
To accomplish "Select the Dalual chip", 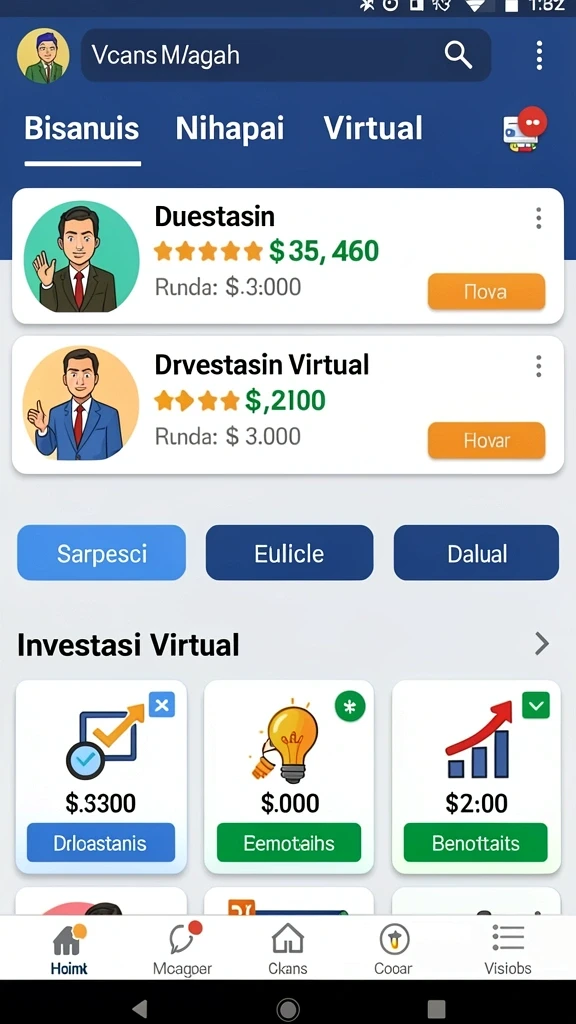I will pyautogui.click(x=476, y=553).
